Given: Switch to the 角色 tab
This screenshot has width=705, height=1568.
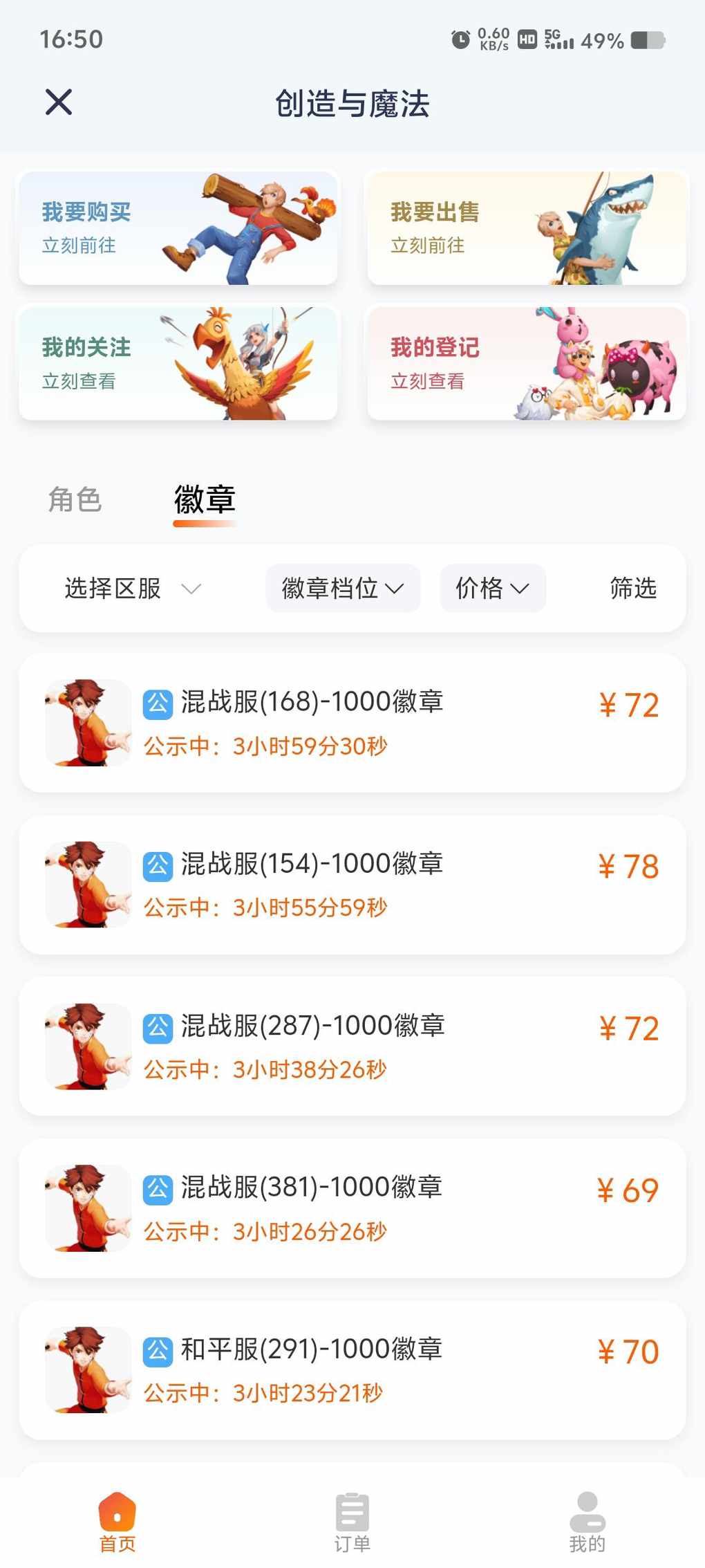Looking at the screenshot, I should pos(75,499).
